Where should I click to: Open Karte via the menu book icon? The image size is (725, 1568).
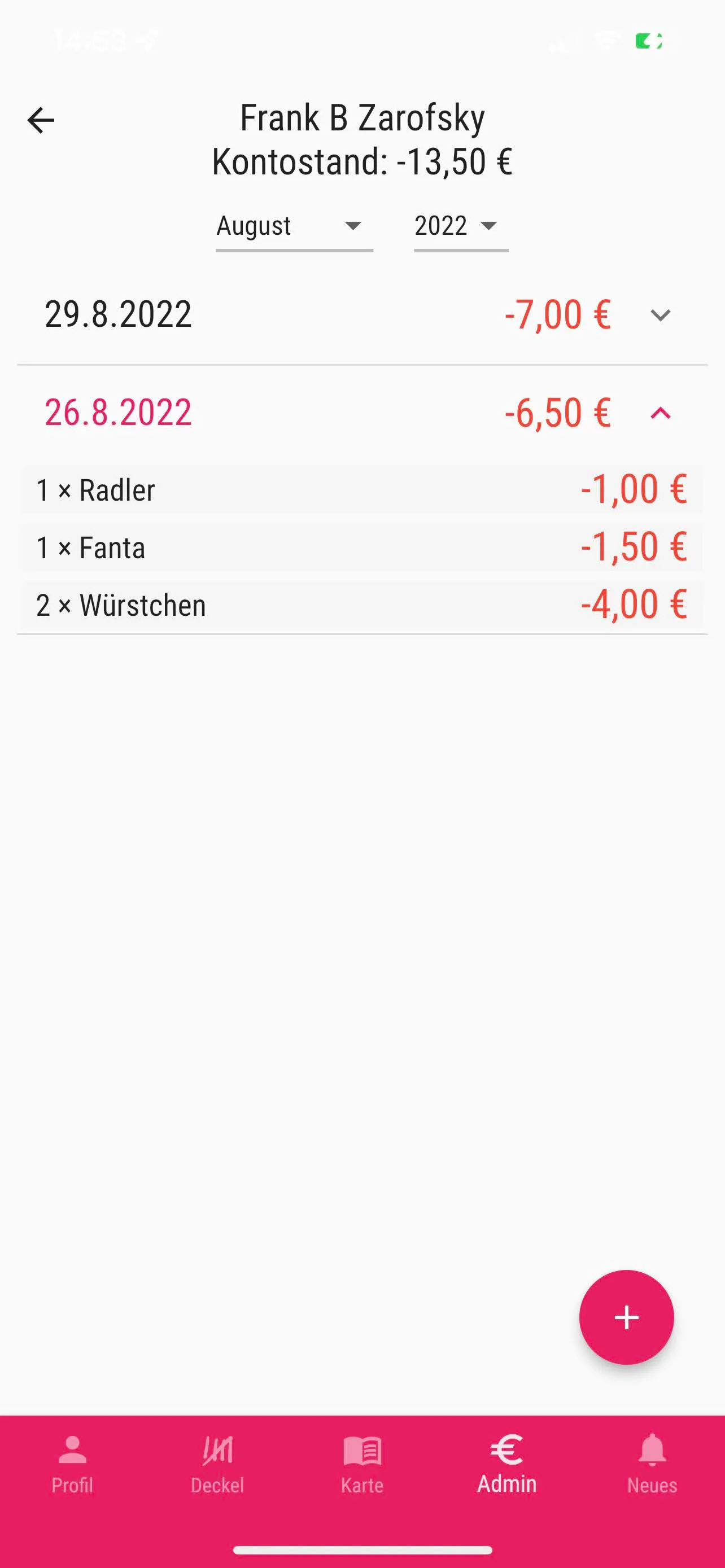pos(362,1449)
